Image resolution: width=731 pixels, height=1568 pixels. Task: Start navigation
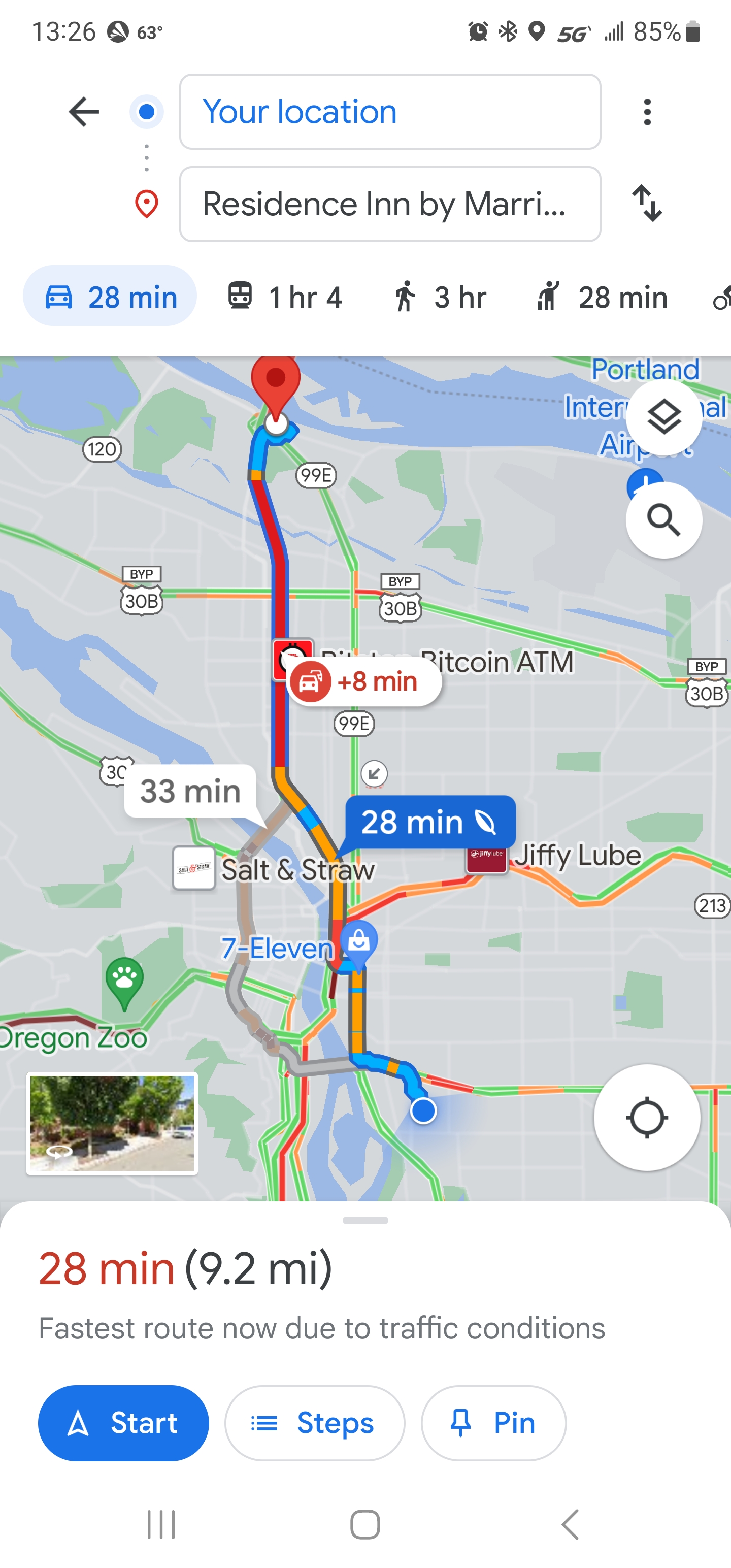coord(123,1423)
